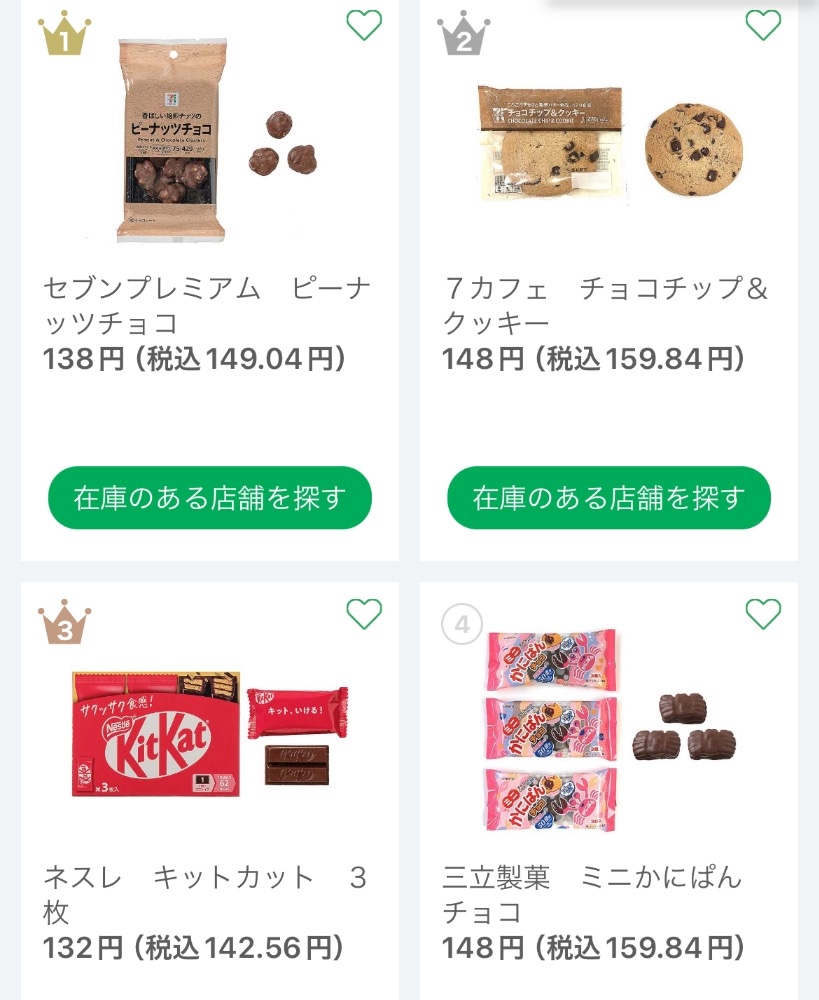Screen dimensions: 819x1000
Task: Favorite the セブンプレミアム ピーナッツチョコ item
Action: (364, 26)
